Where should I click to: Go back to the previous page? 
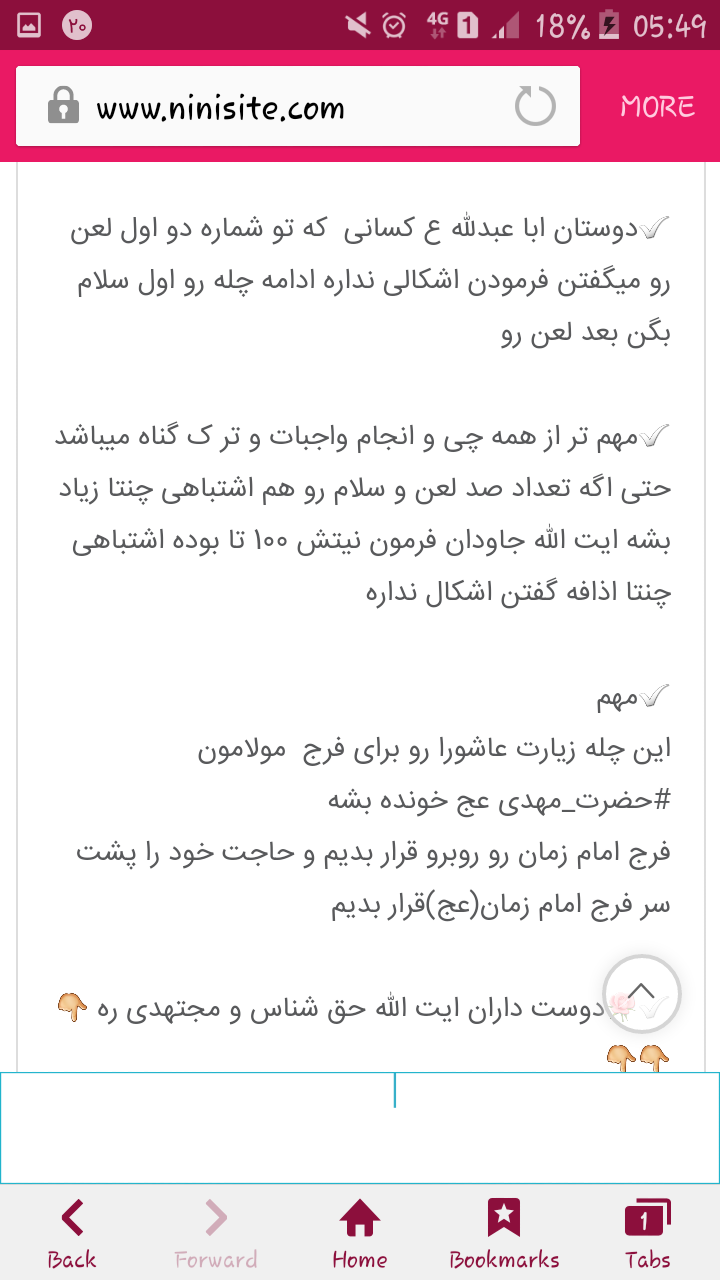point(72,1233)
